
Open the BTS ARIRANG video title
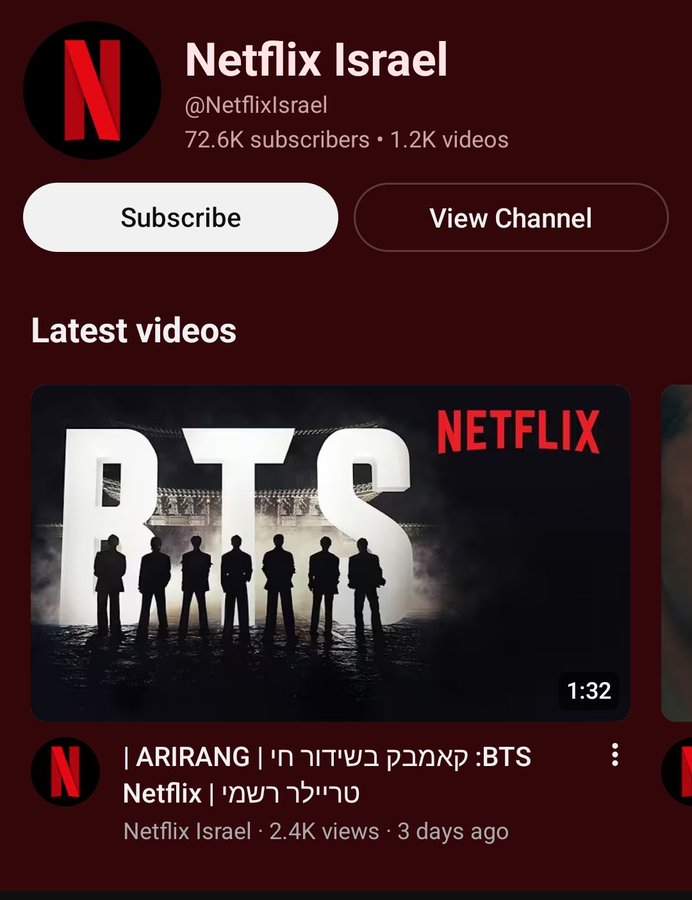click(x=328, y=775)
